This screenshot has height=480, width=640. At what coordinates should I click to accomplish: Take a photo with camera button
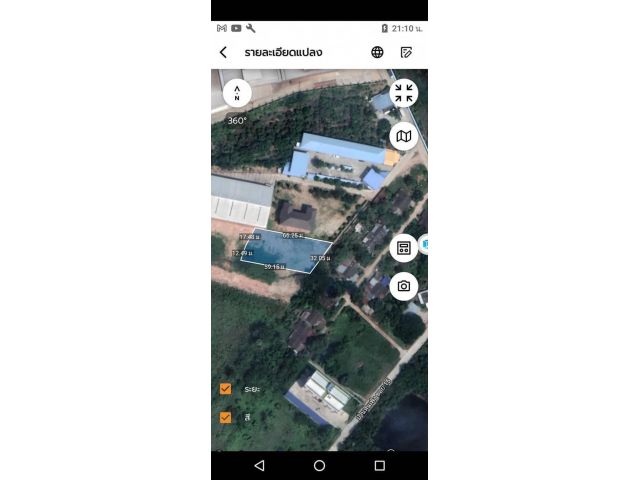[403, 286]
